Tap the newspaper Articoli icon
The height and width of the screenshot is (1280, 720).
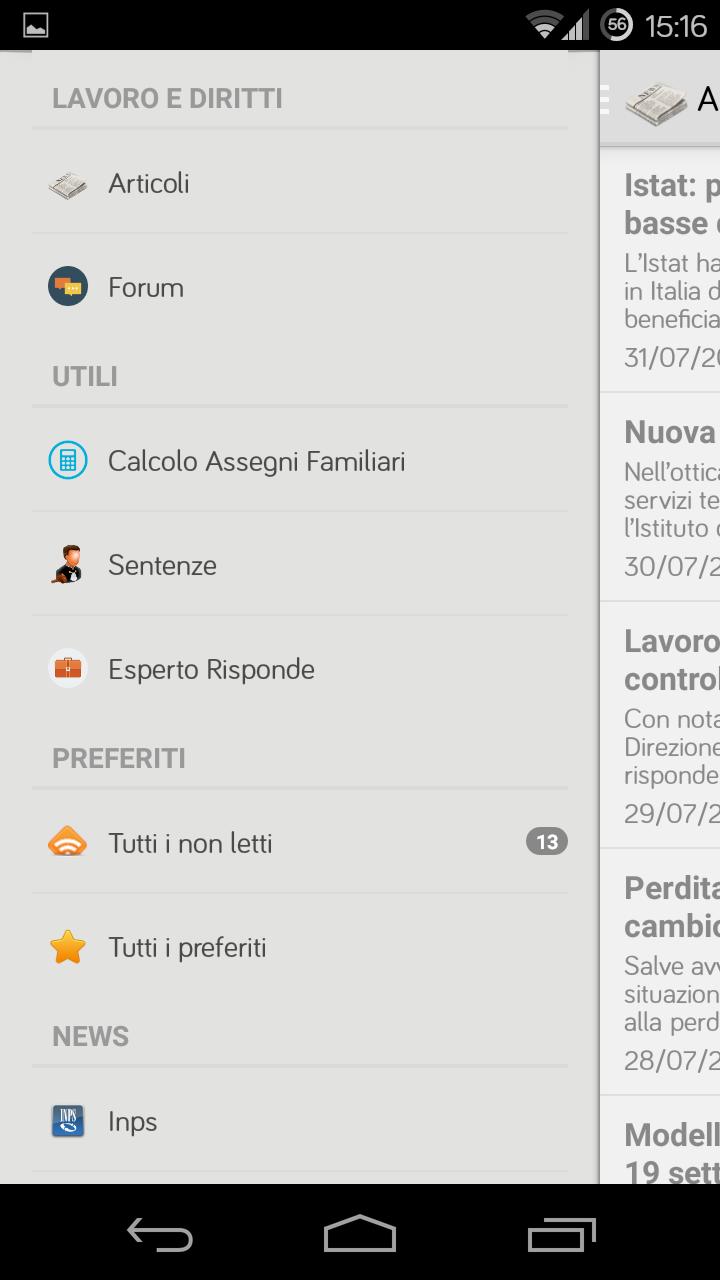67,183
